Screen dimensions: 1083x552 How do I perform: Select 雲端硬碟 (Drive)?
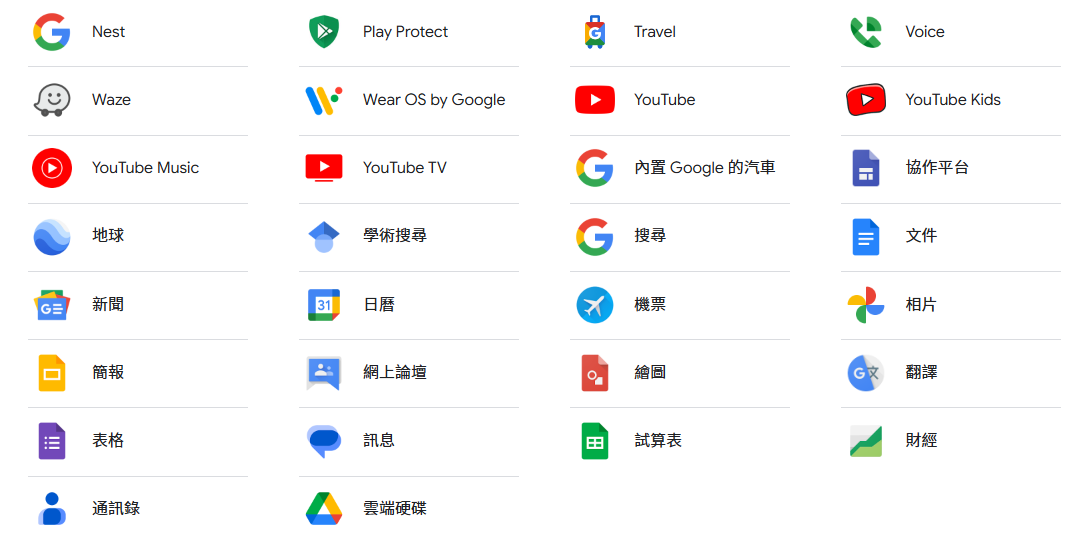coord(394,508)
